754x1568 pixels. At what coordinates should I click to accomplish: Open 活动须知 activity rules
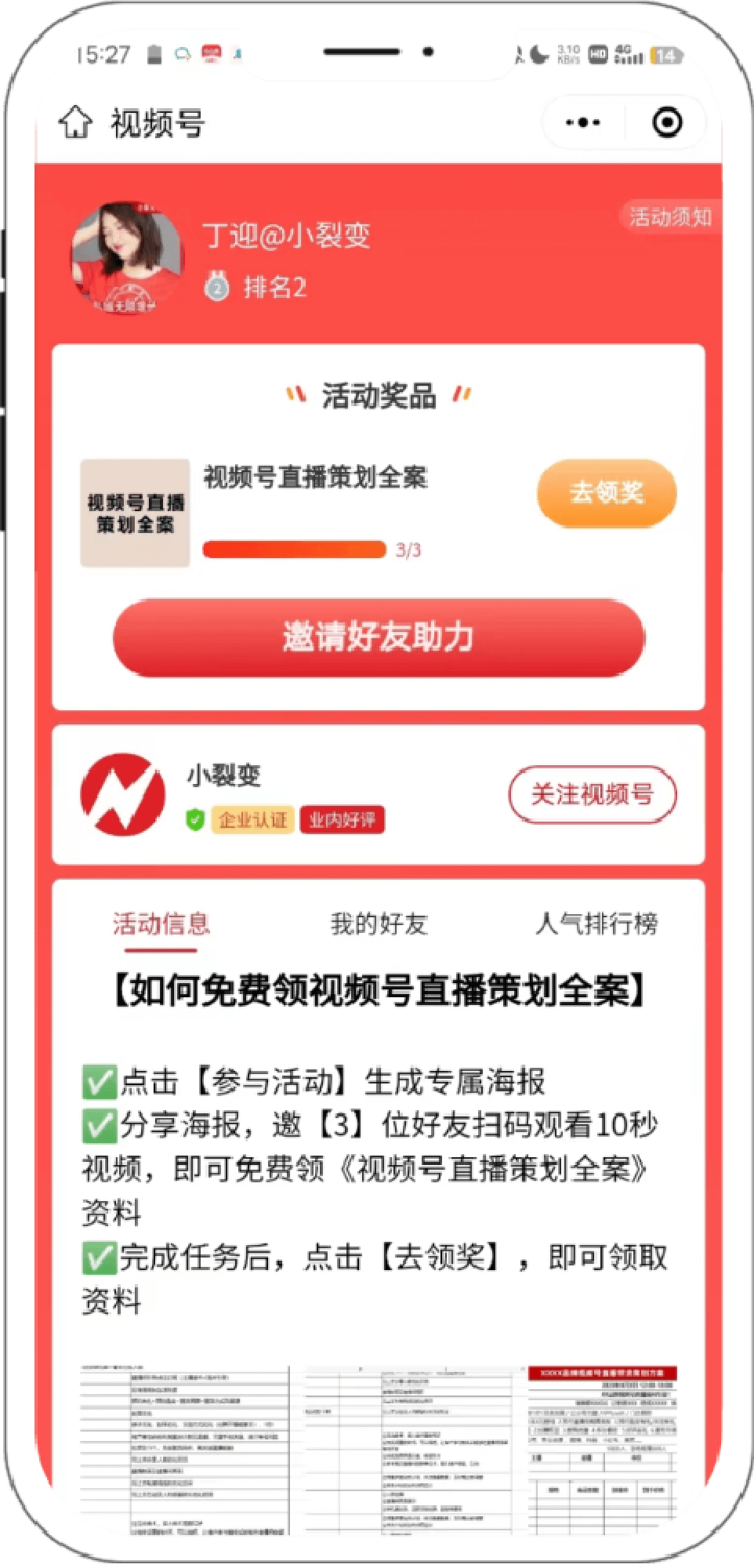tap(670, 216)
